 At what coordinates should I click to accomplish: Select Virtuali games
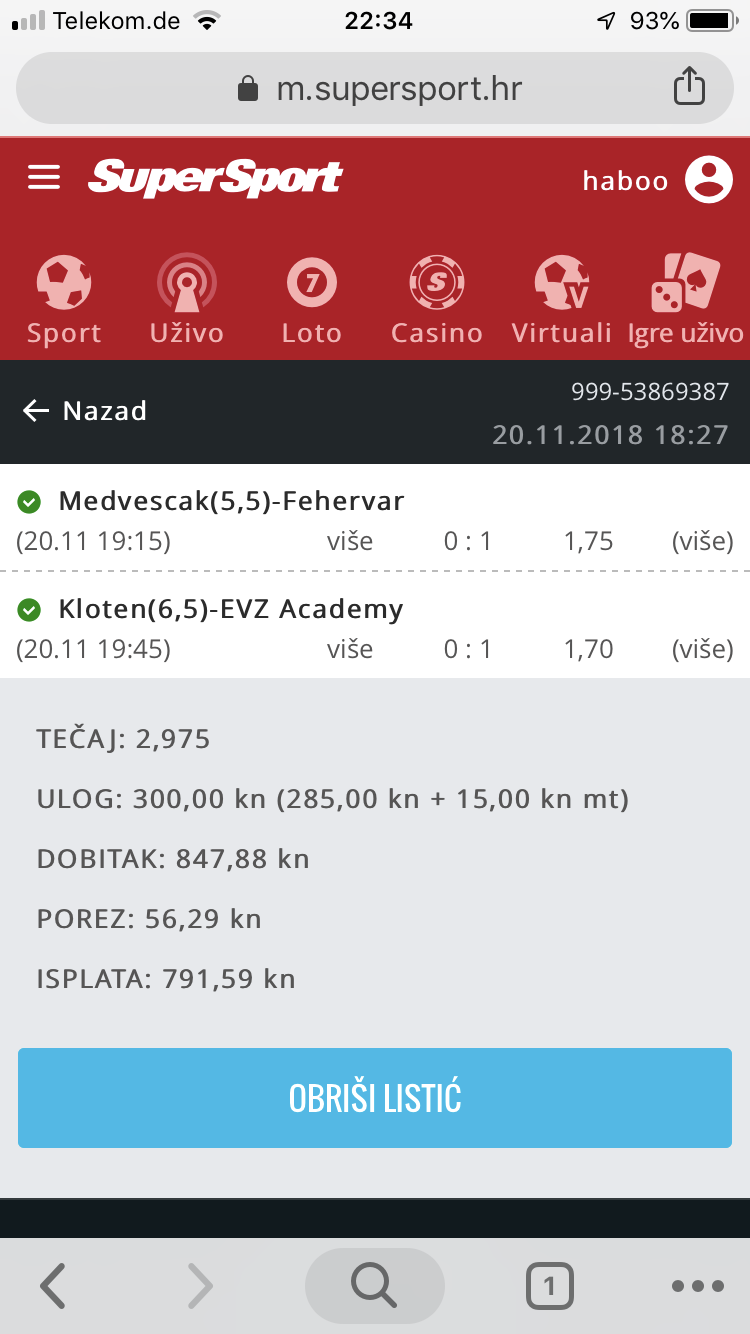coord(561,300)
